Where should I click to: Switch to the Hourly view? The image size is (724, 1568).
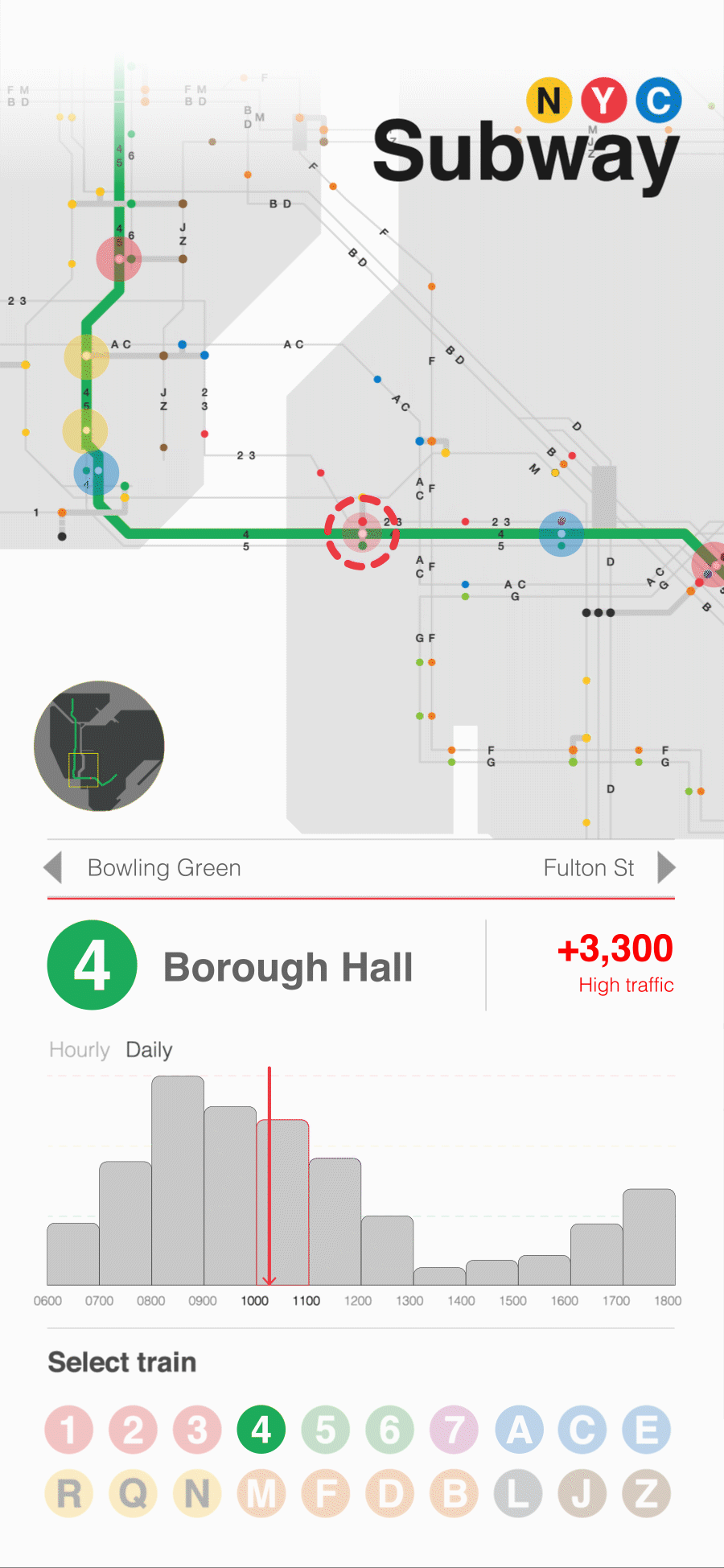pos(79,1050)
